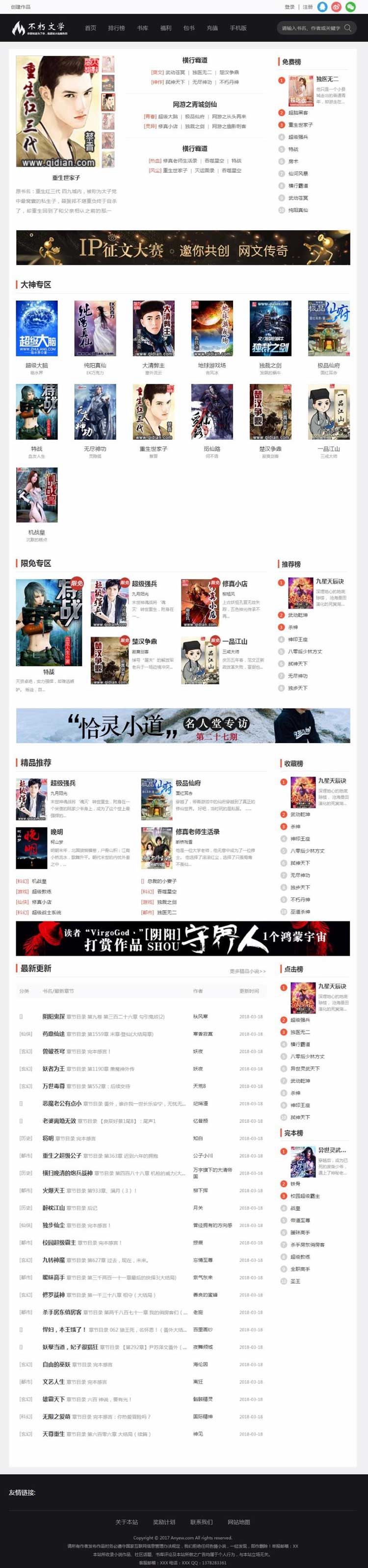
Task: Open the 超级大脑 book cover
Action: pos(36,328)
